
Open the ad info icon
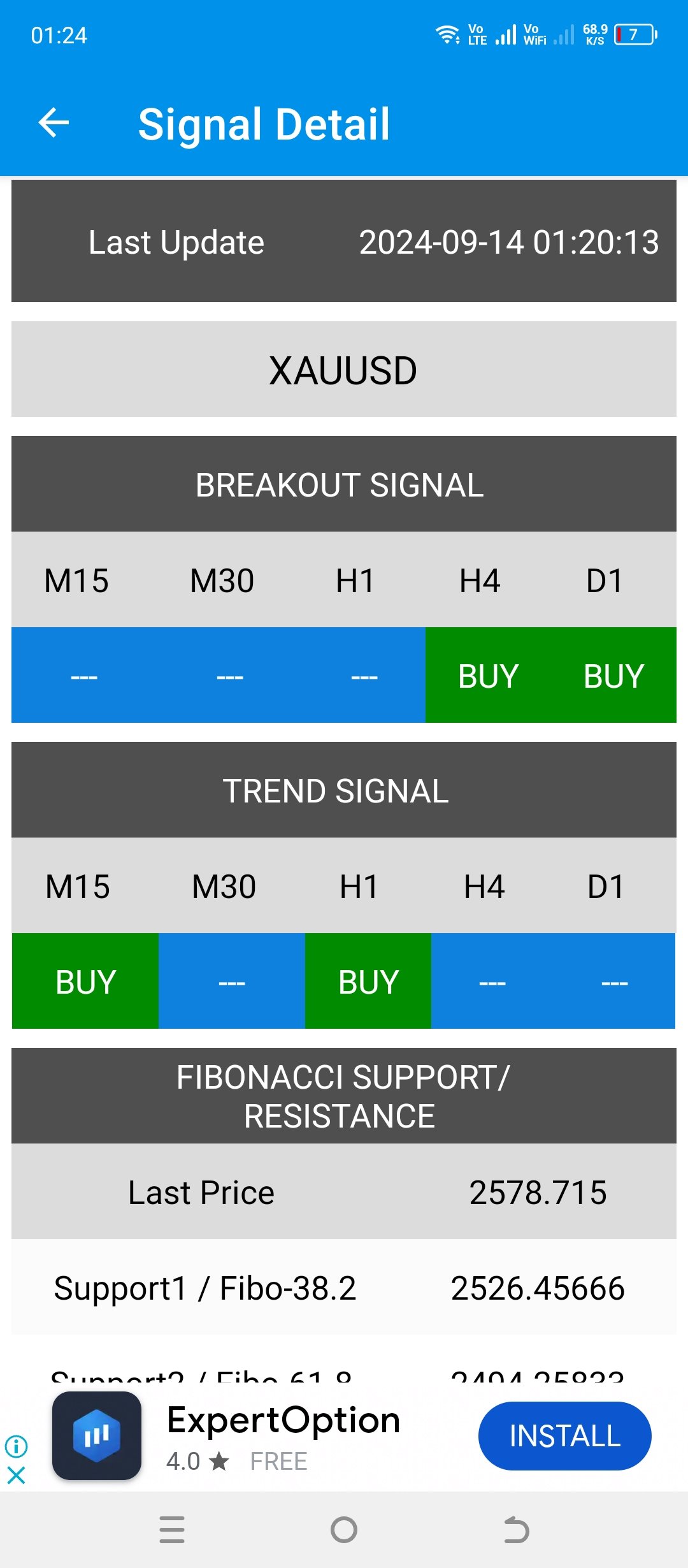16,1446
